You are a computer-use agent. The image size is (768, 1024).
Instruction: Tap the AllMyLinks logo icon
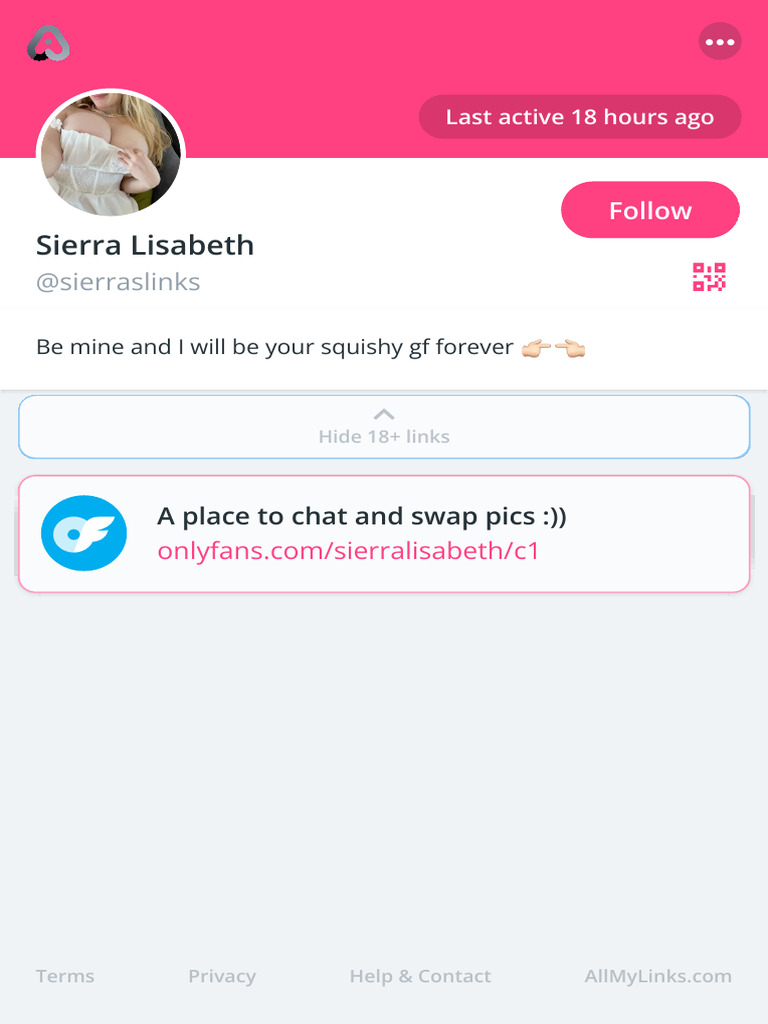click(x=48, y=43)
